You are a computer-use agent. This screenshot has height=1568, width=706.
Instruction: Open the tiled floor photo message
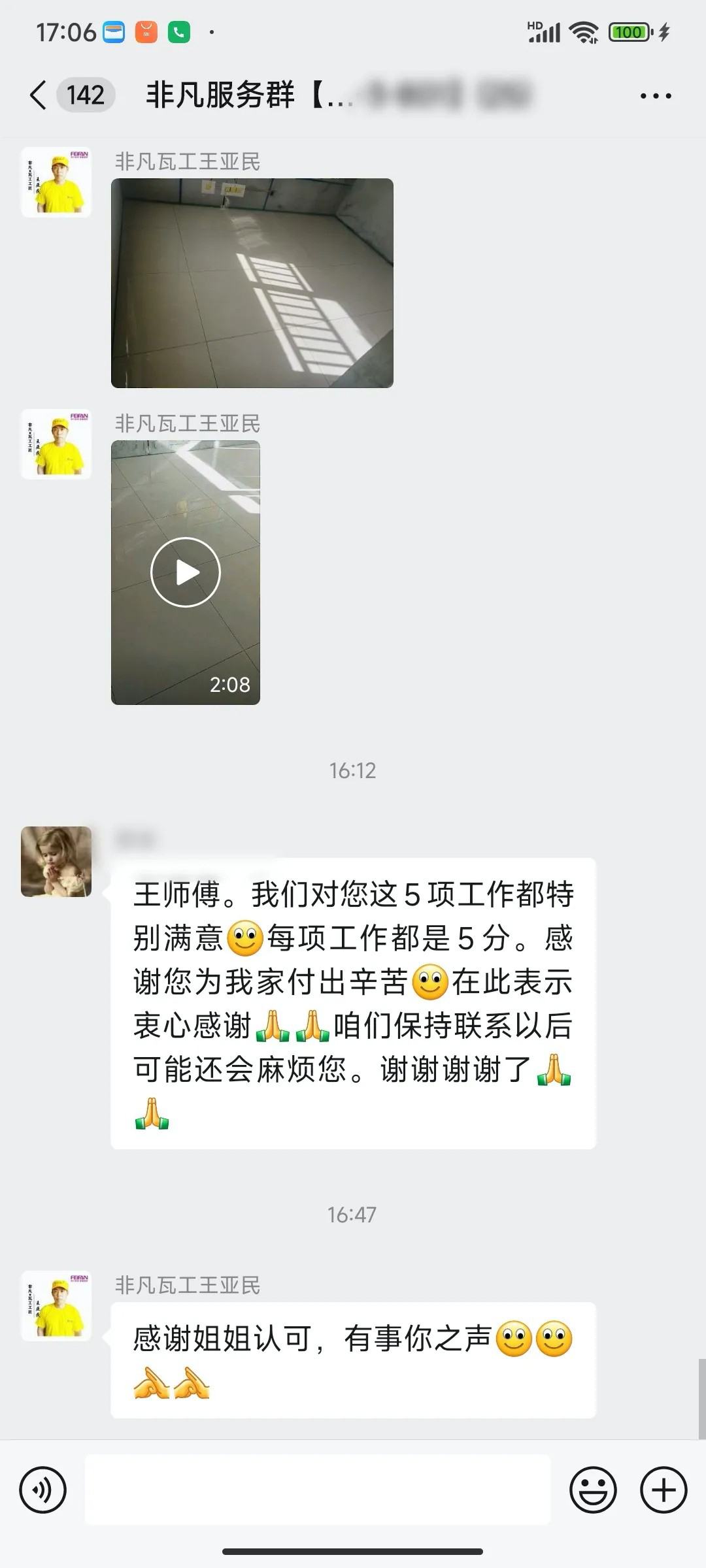[252, 283]
